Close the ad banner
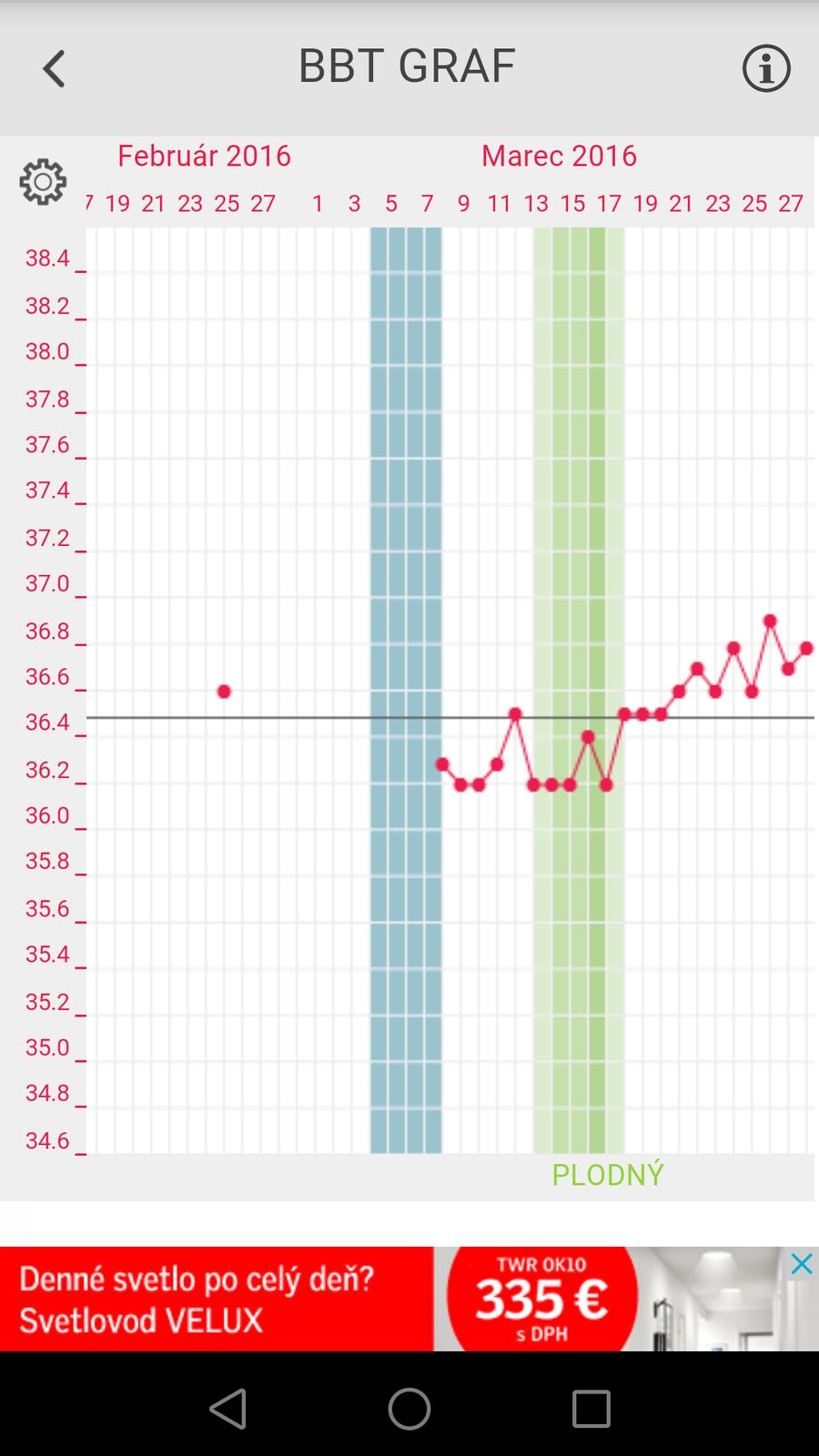This screenshot has width=819, height=1456. pyautogui.click(x=801, y=1264)
